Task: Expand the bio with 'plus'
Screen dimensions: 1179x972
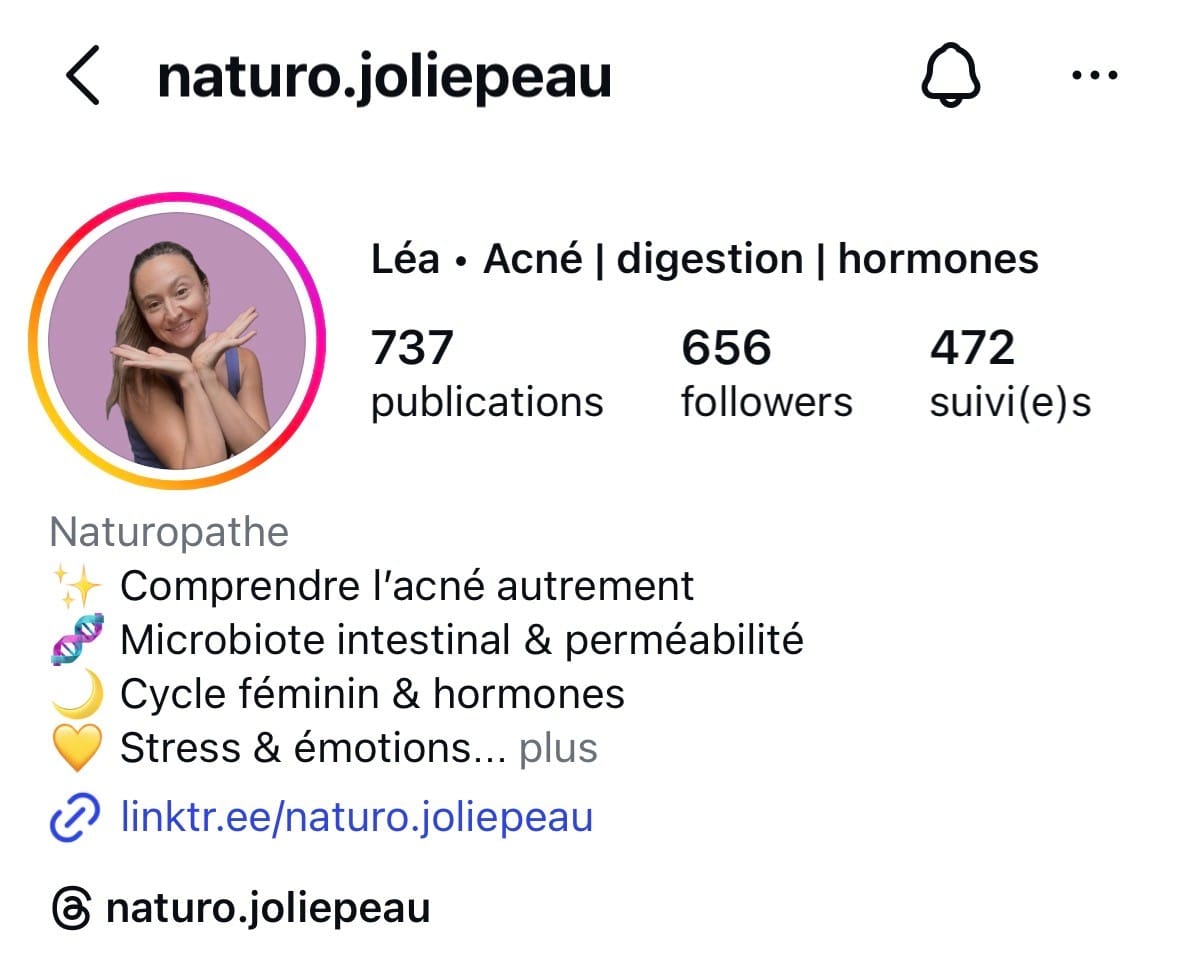Action: [558, 748]
